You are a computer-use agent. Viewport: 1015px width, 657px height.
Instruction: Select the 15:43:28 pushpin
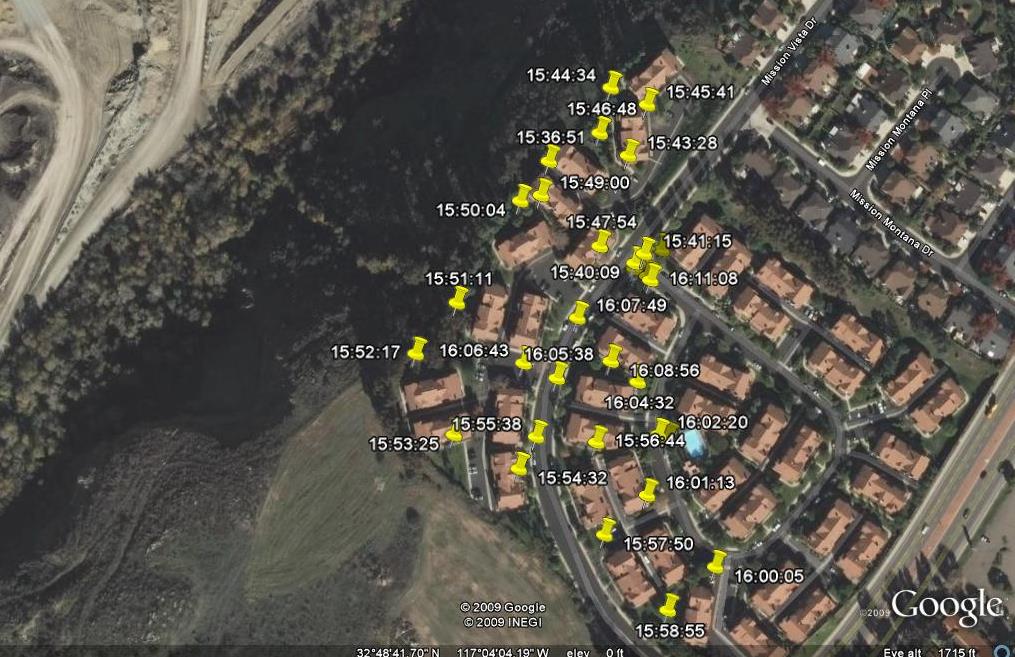(630, 150)
